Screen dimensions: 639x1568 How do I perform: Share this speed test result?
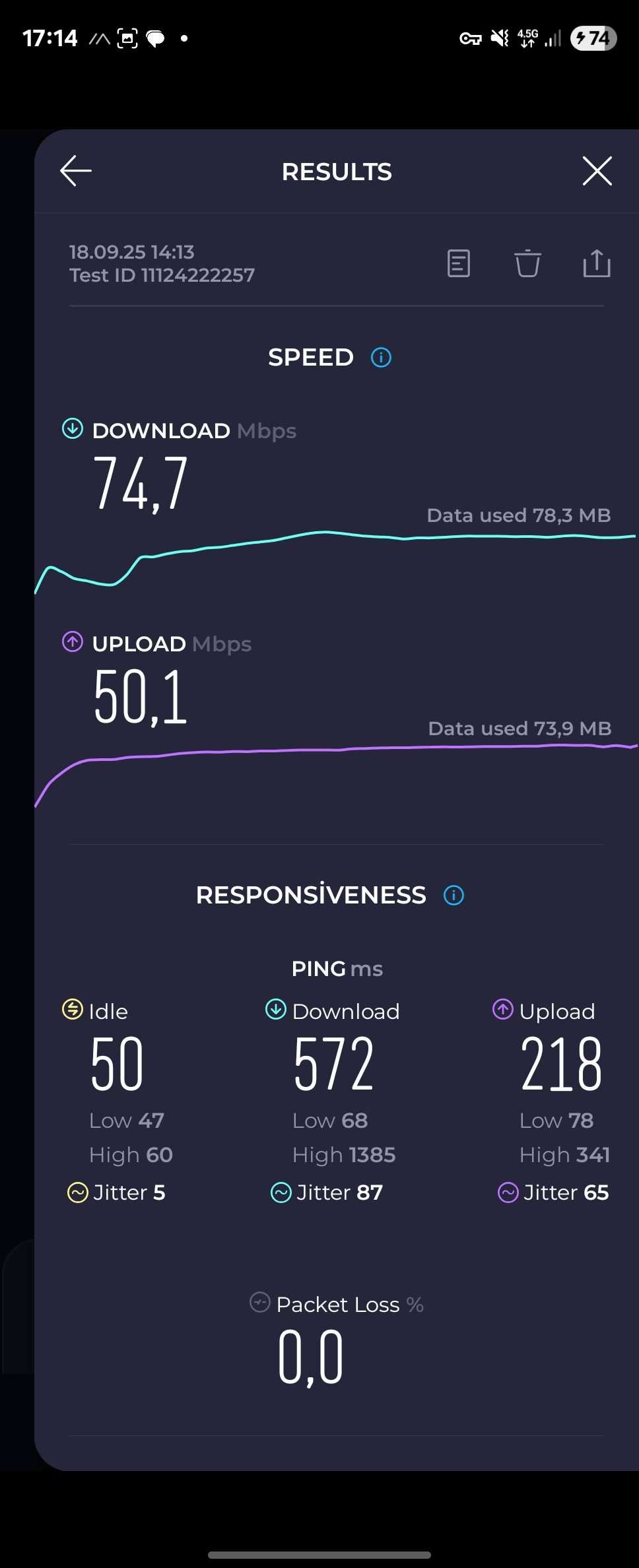click(597, 263)
